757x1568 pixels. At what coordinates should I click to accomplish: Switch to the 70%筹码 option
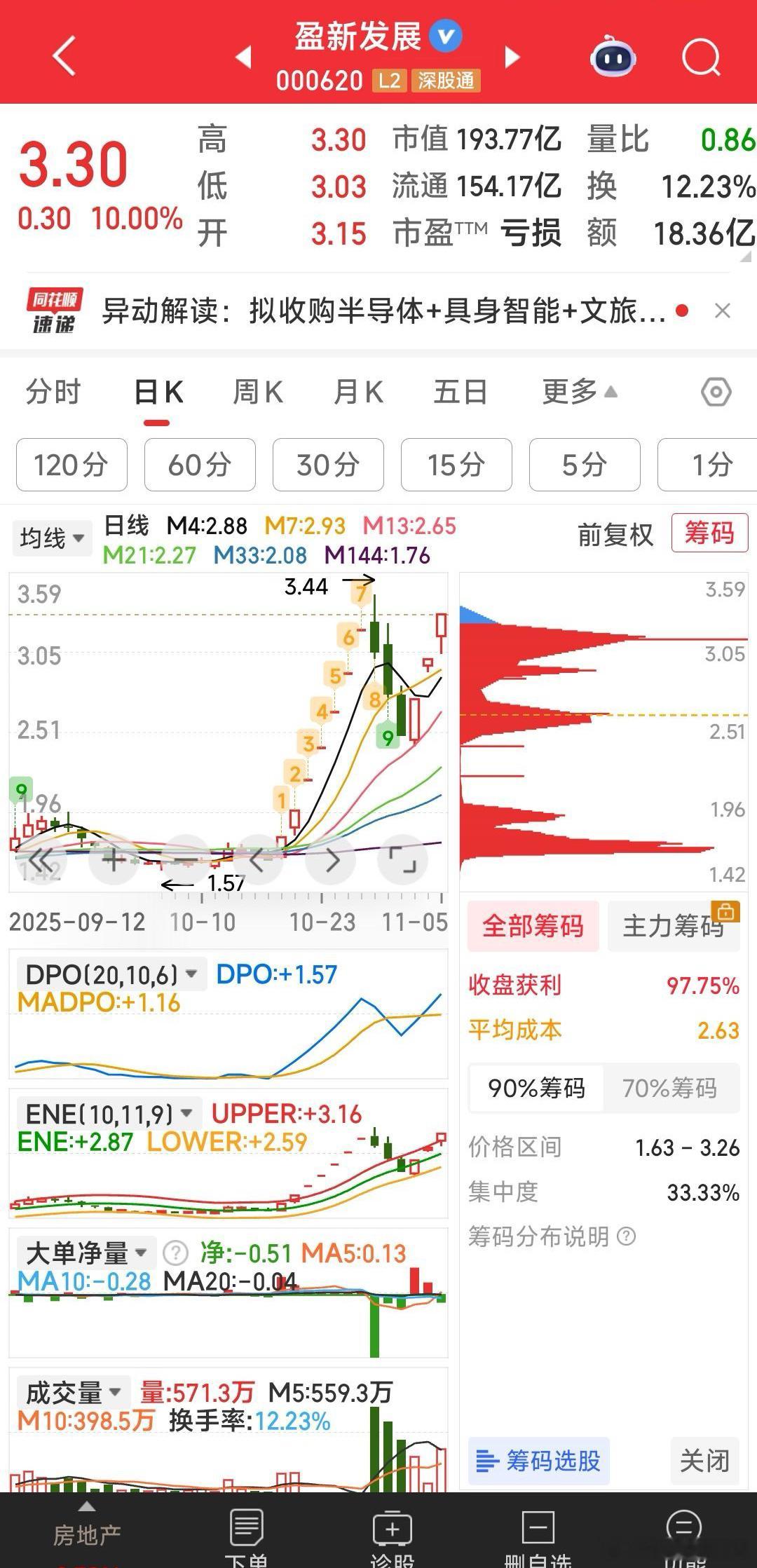669,1088
